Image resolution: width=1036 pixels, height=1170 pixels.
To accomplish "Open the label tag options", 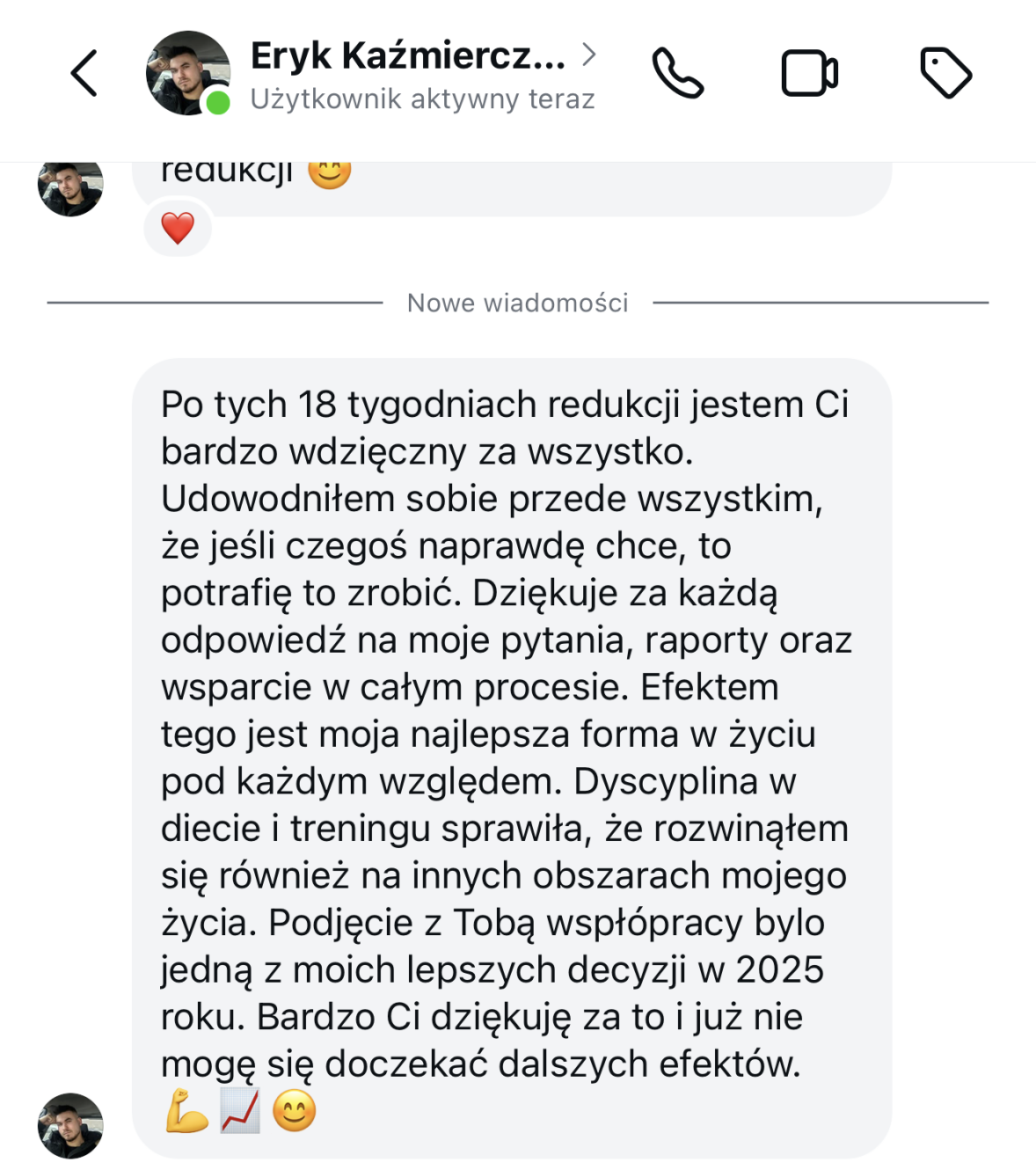I will click(945, 73).
